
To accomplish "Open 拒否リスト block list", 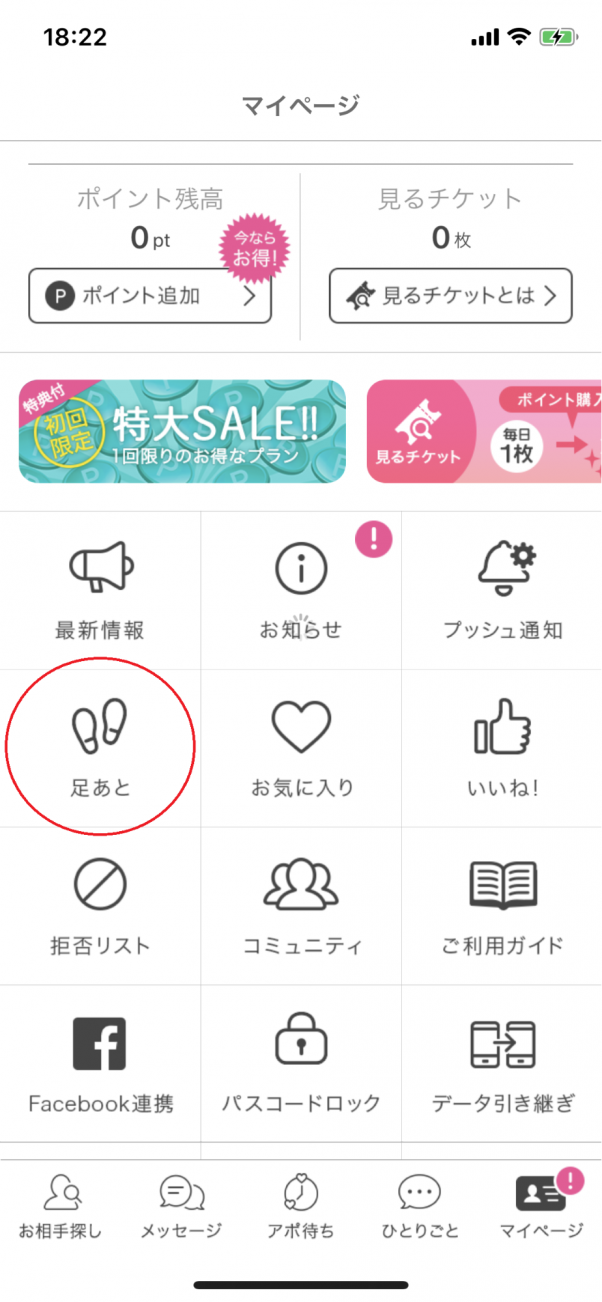I will [x=100, y=905].
